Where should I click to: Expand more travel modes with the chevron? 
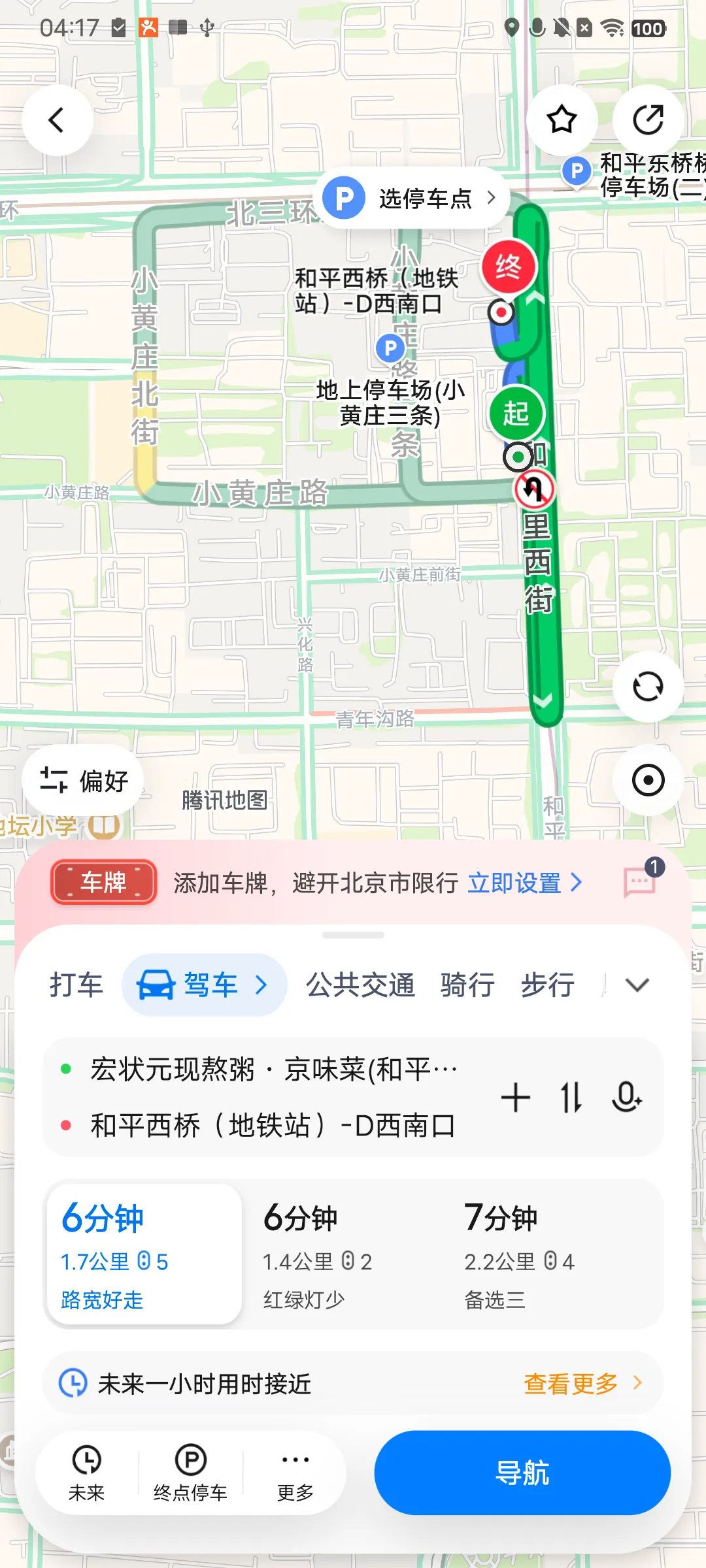click(637, 985)
